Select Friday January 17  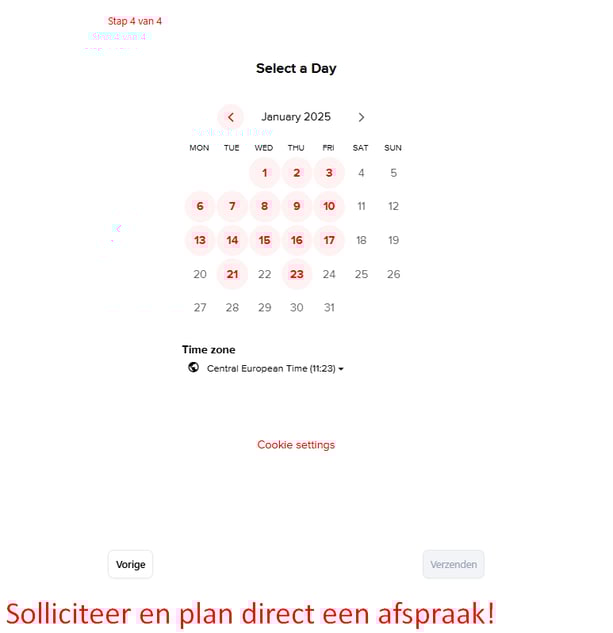click(x=329, y=240)
